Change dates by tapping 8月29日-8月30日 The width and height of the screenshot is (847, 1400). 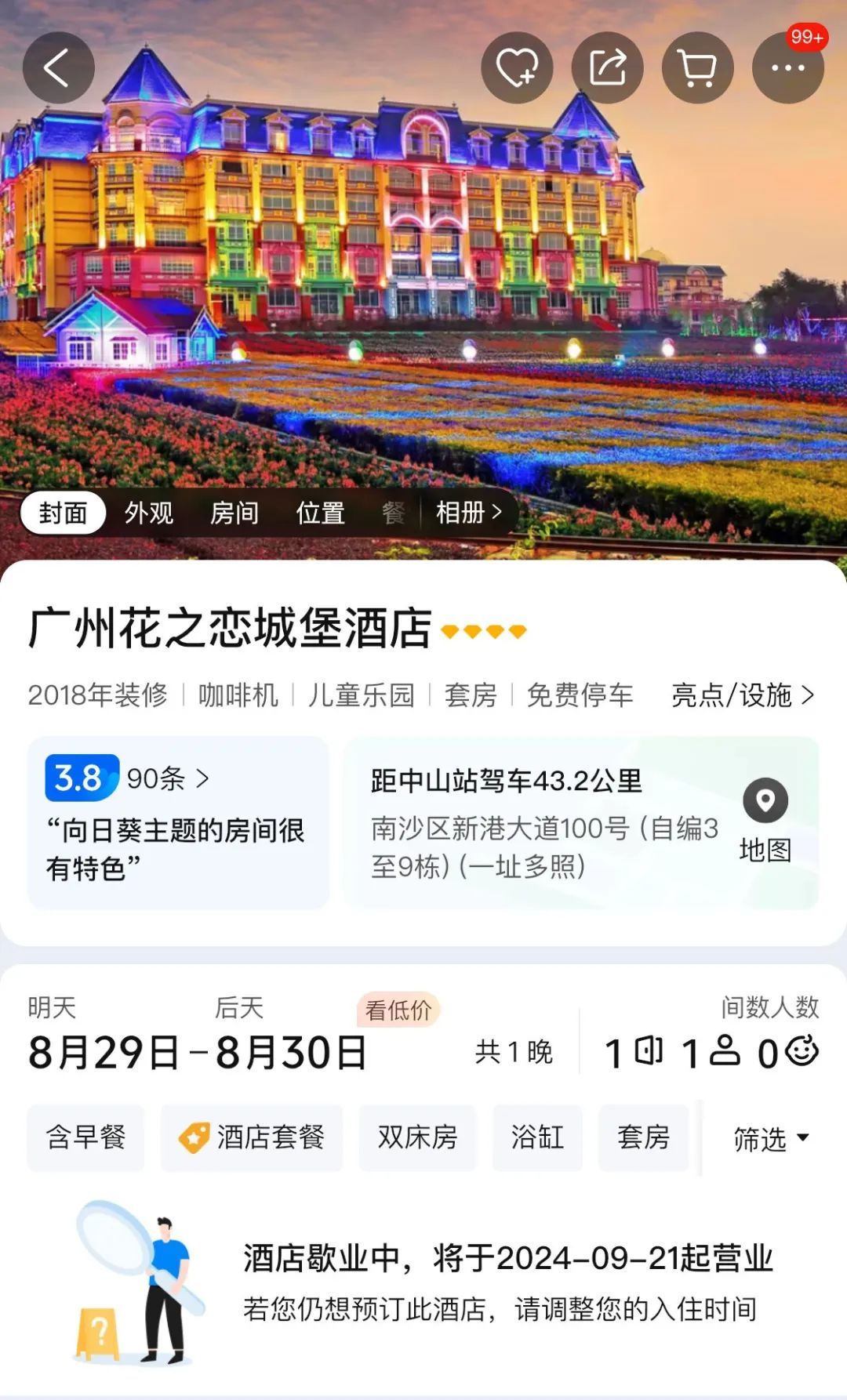[198, 1051]
